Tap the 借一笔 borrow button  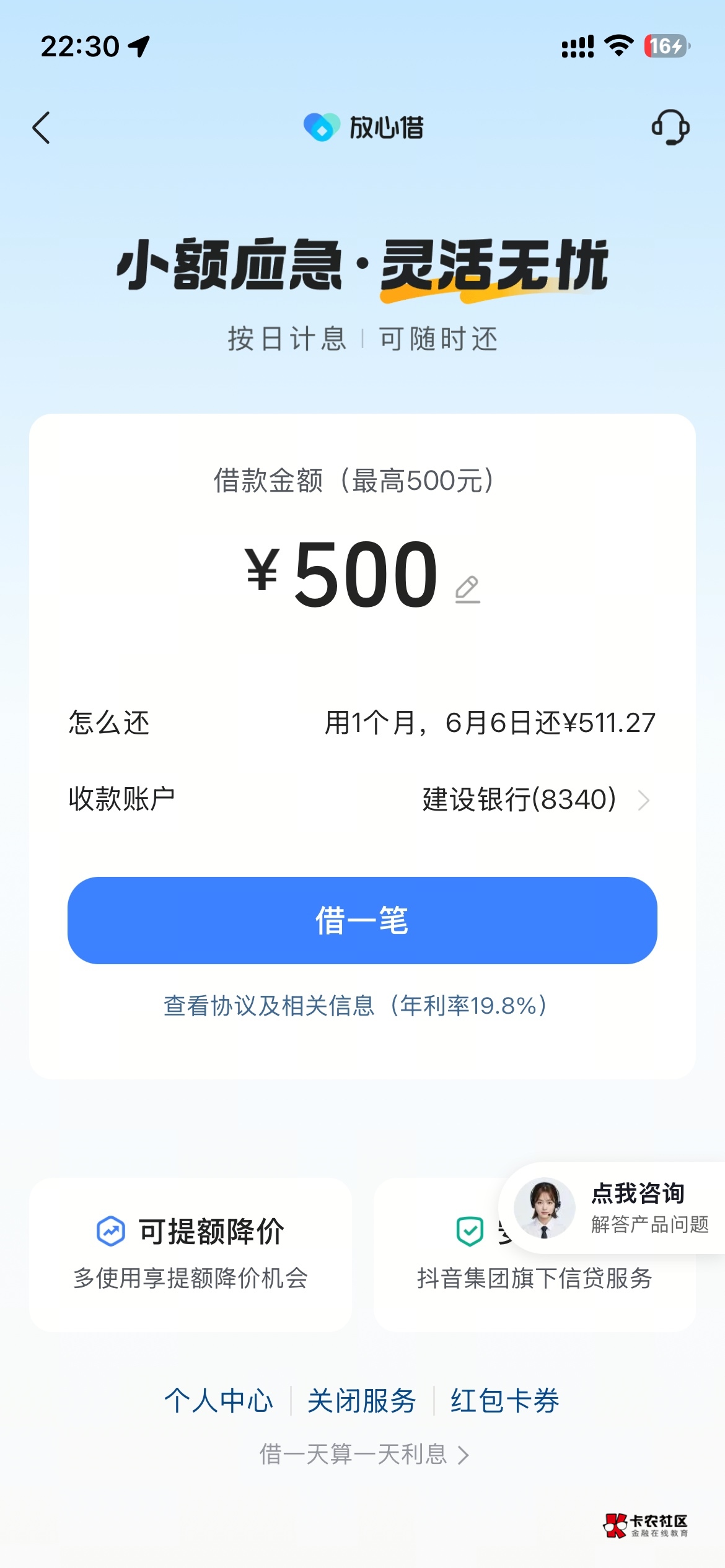(362, 920)
